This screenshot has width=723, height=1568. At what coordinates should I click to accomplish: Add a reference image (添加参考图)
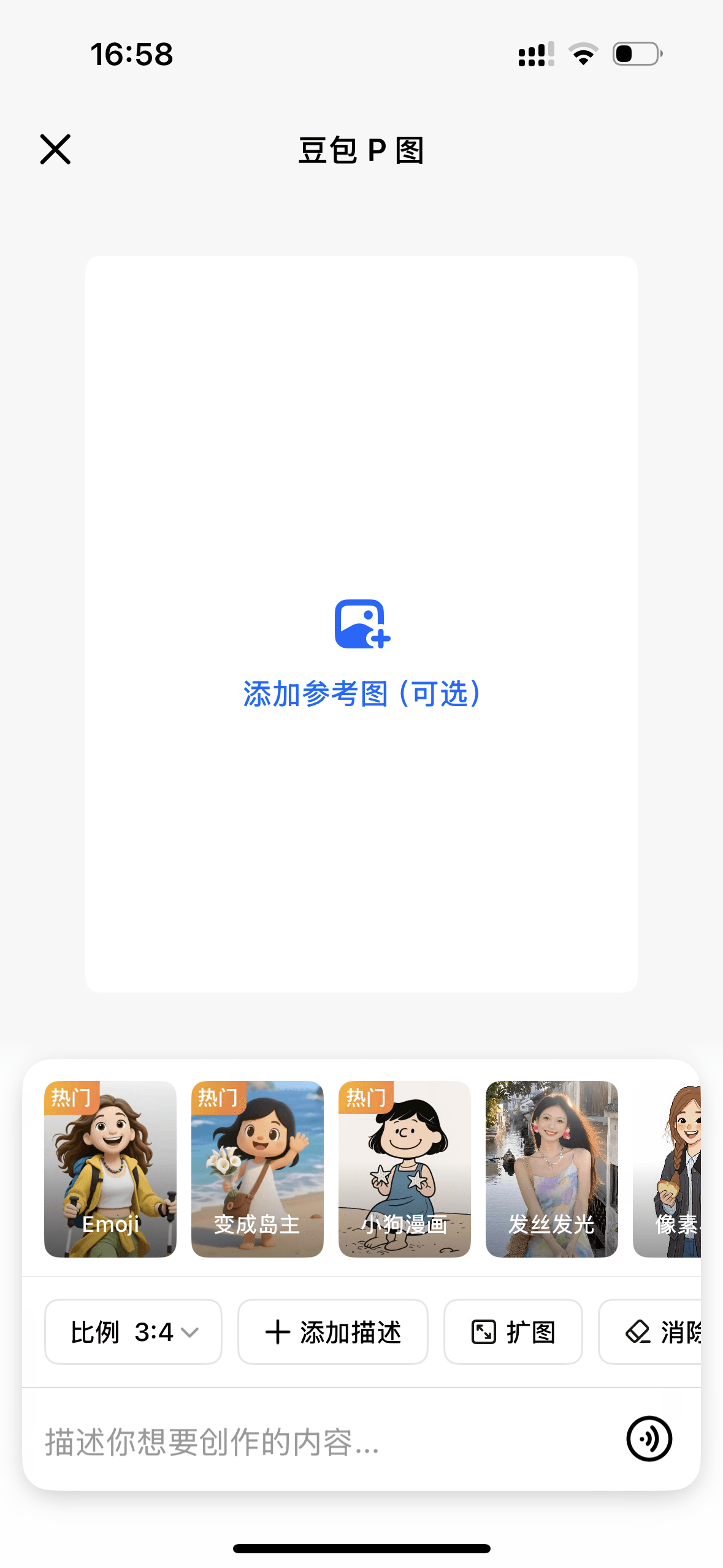[x=361, y=651]
